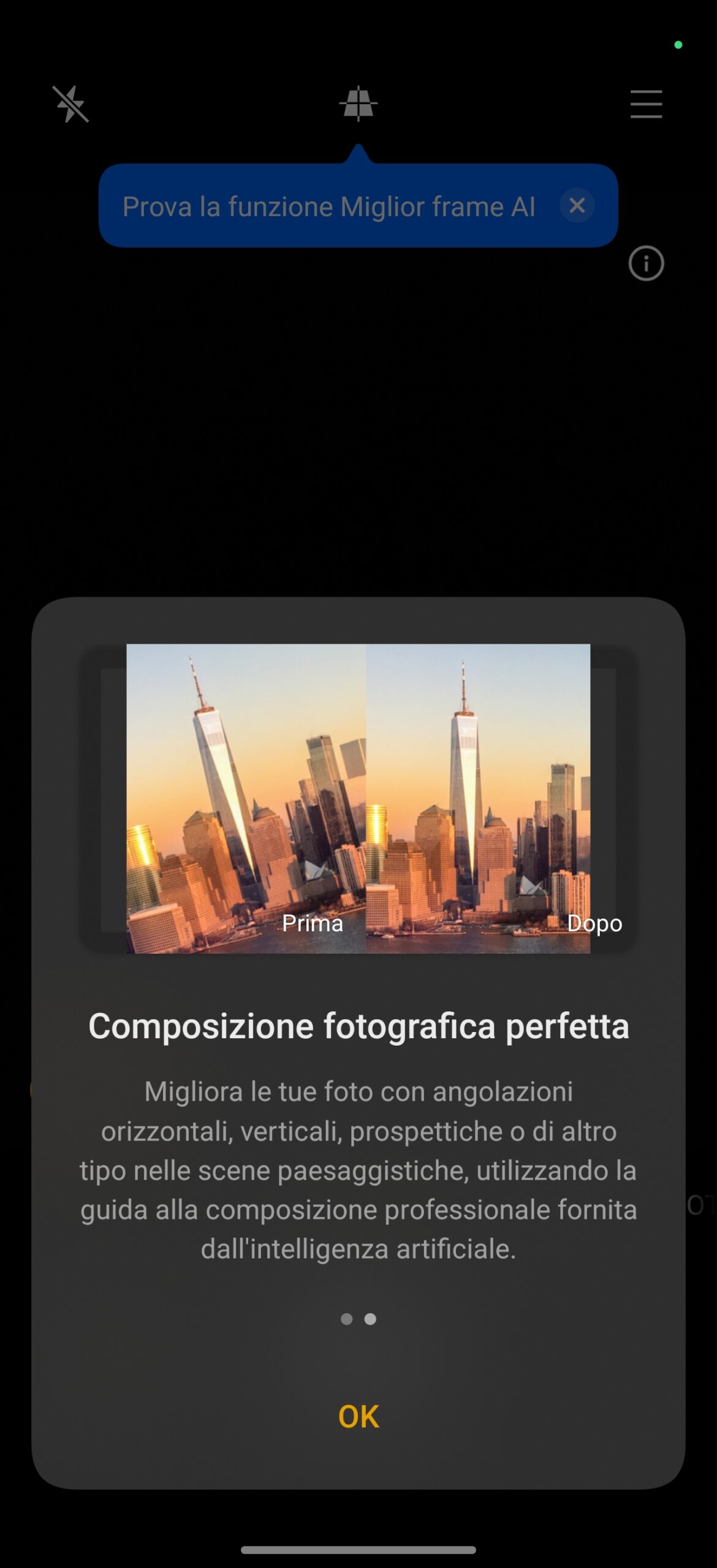
Task: Go to first page indicator dot
Action: click(x=347, y=1319)
